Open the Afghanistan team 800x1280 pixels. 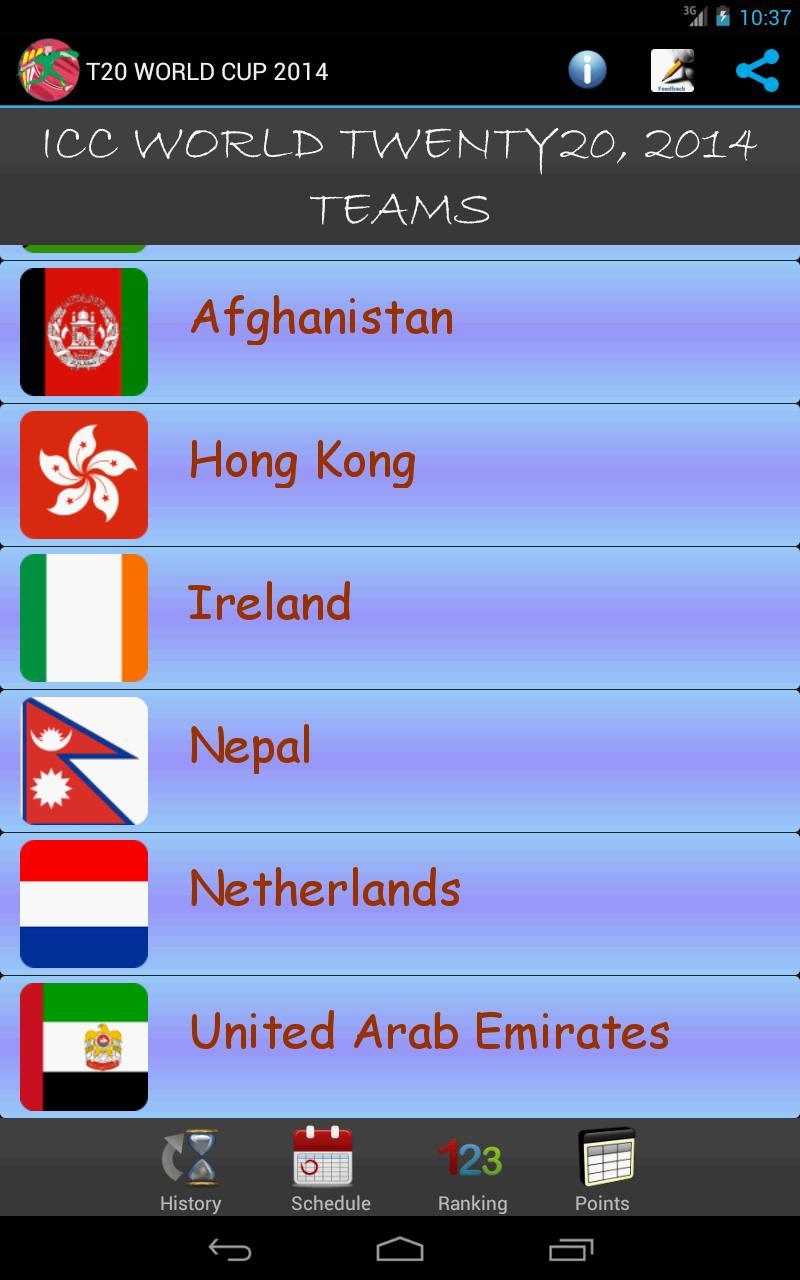(400, 332)
